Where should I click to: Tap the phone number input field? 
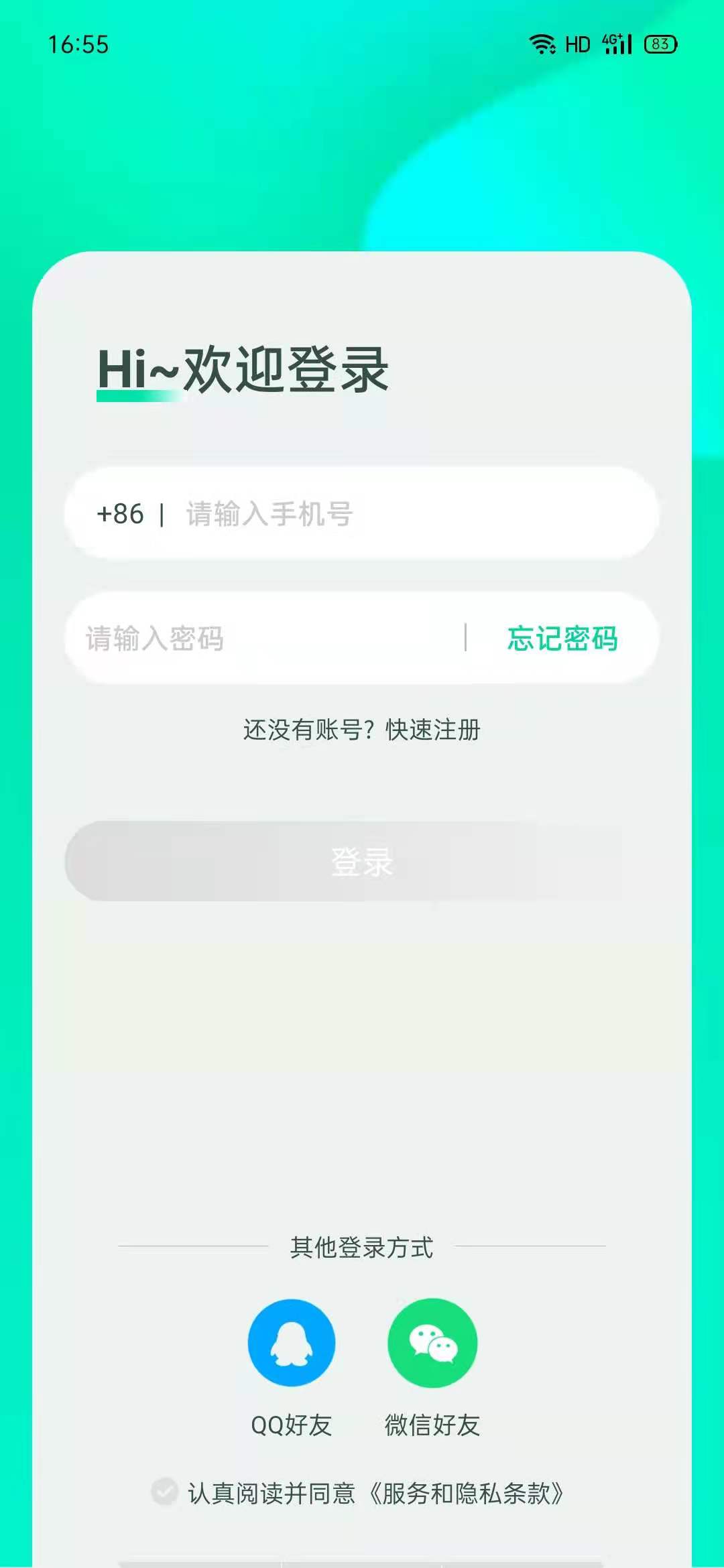pos(416,515)
